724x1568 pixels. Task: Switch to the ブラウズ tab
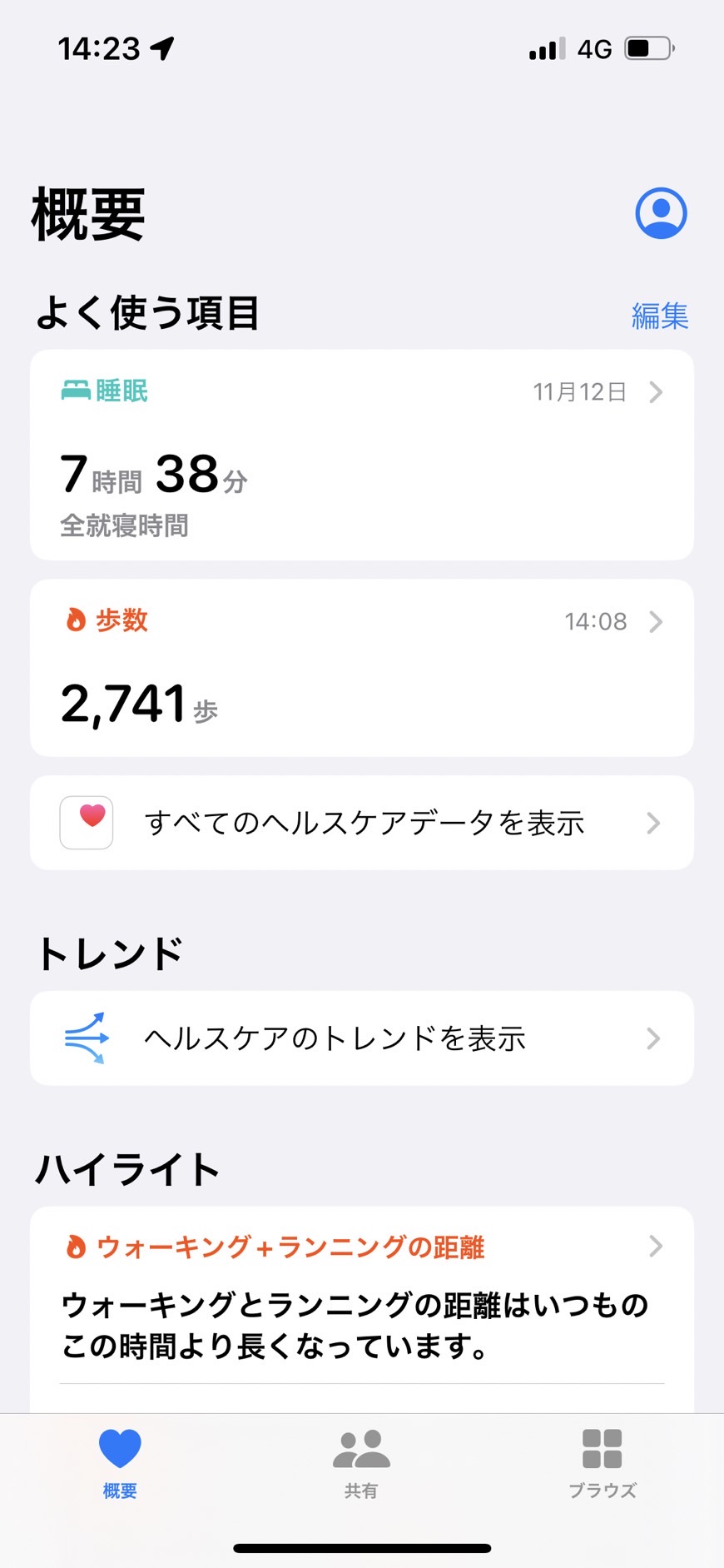(603, 1463)
